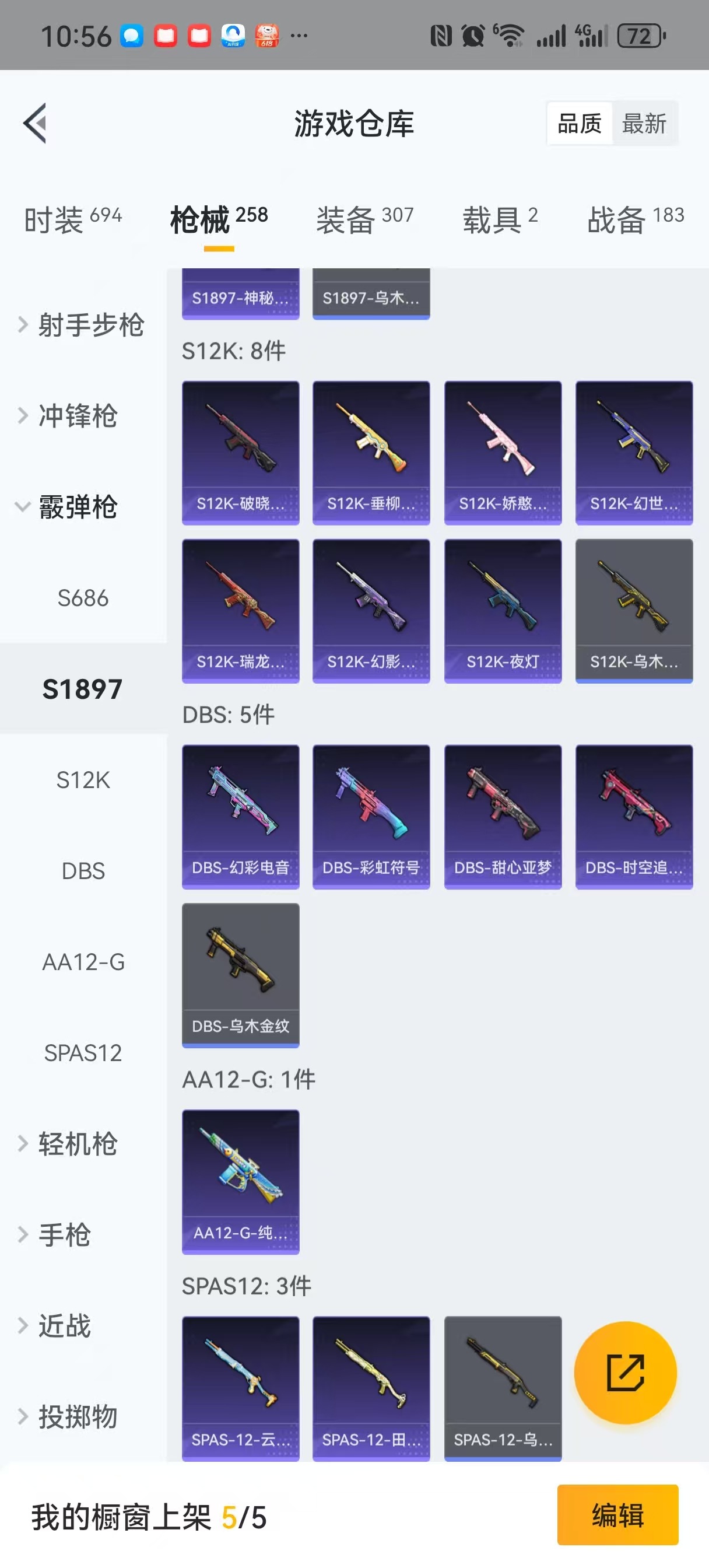Open the 装备 tab
The image size is (709, 1568).
[x=364, y=219]
